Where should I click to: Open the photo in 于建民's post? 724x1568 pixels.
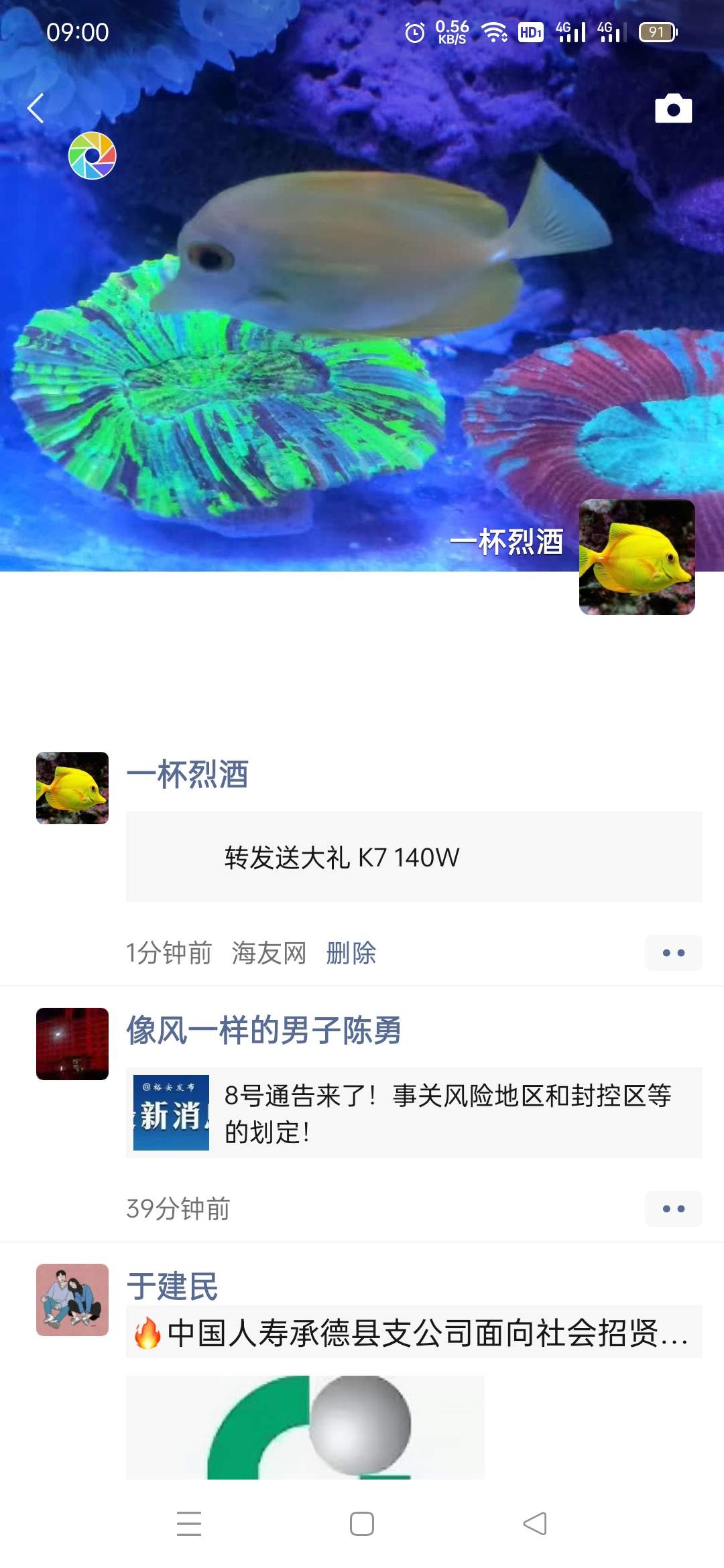305,1427
